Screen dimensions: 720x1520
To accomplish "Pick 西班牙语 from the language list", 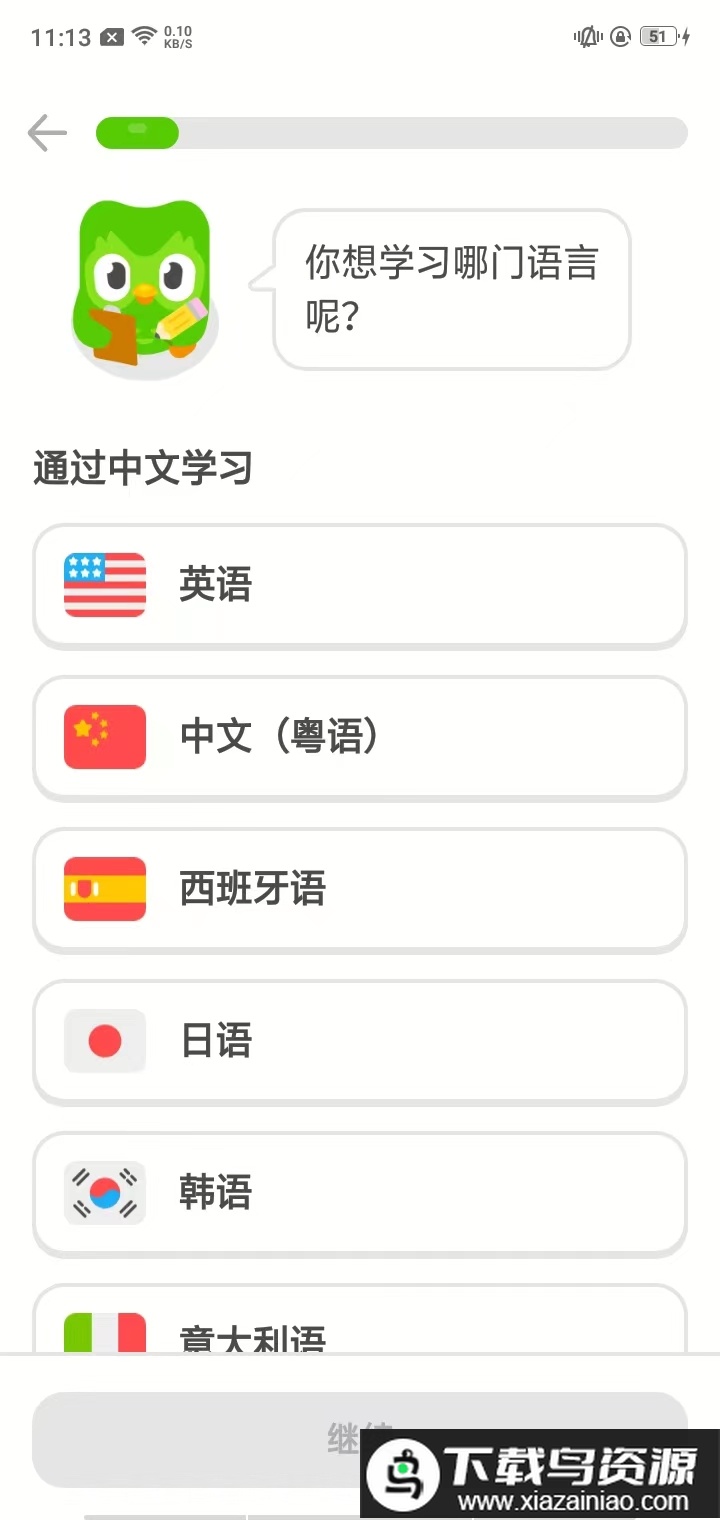I will click(360, 889).
